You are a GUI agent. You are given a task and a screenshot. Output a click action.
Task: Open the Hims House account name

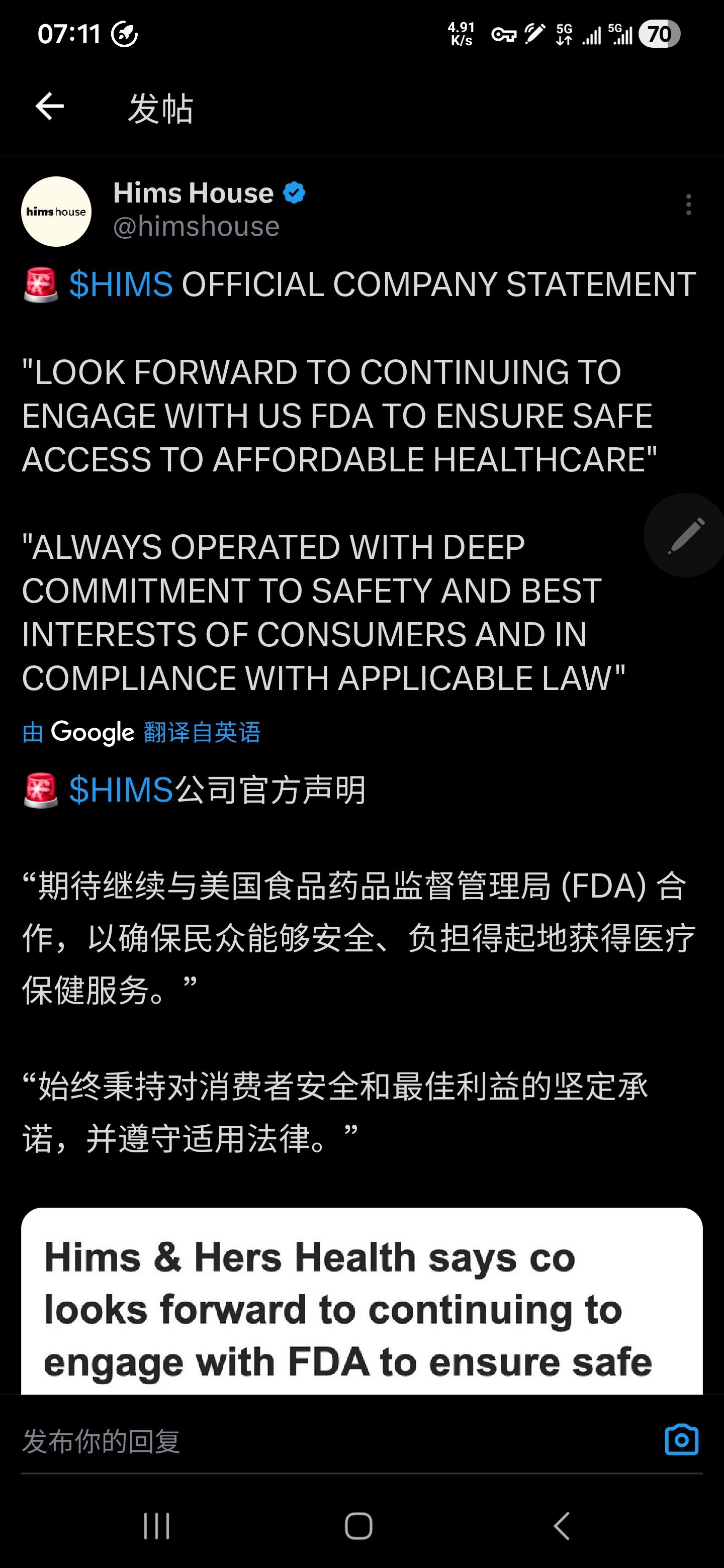tap(193, 193)
